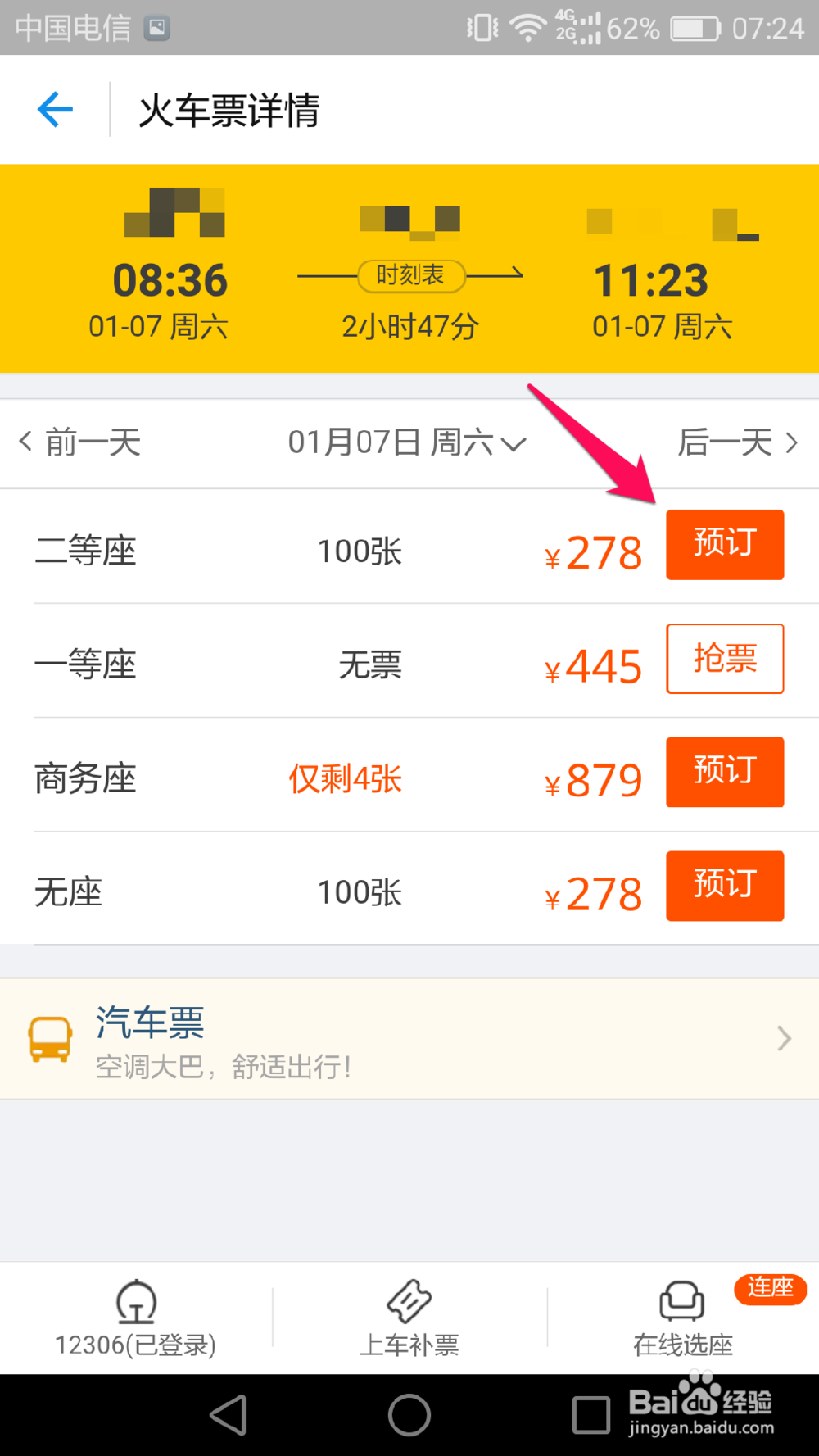Tap the back arrow to exit ticket details
819x1456 pixels.
pos(54,109)
